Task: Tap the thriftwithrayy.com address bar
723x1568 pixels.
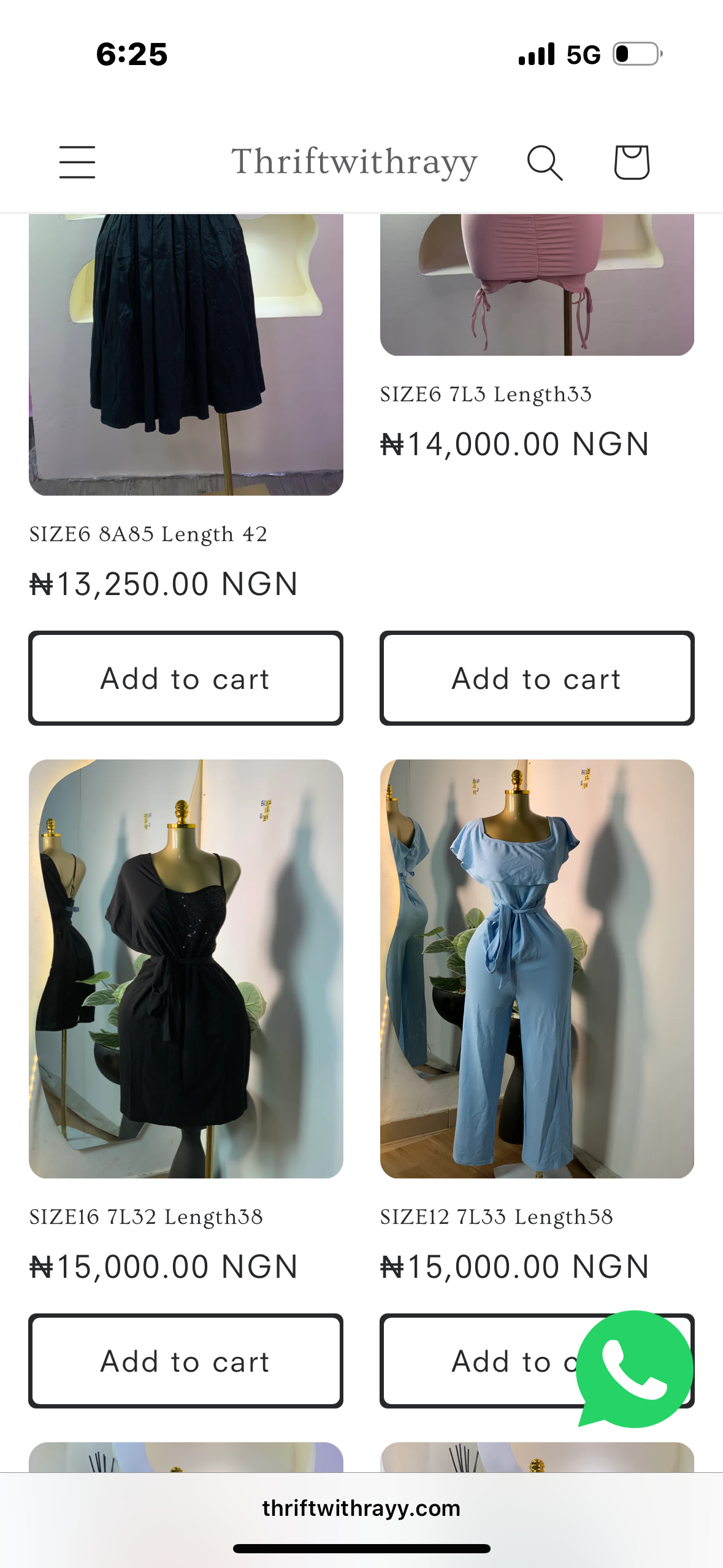Action: [x=361, y=1508]
